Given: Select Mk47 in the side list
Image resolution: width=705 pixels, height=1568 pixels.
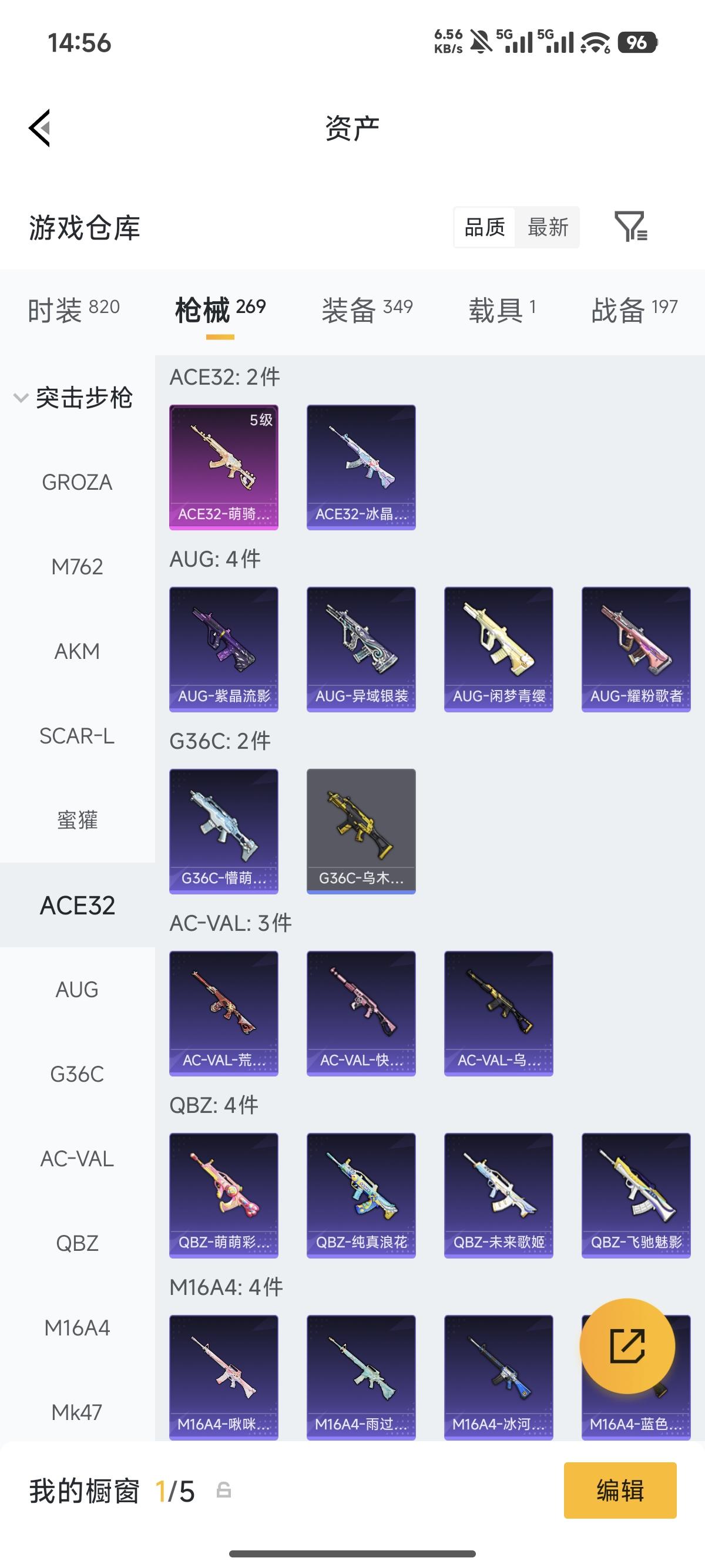Looking at the screenshot, I should (78, 1412).
